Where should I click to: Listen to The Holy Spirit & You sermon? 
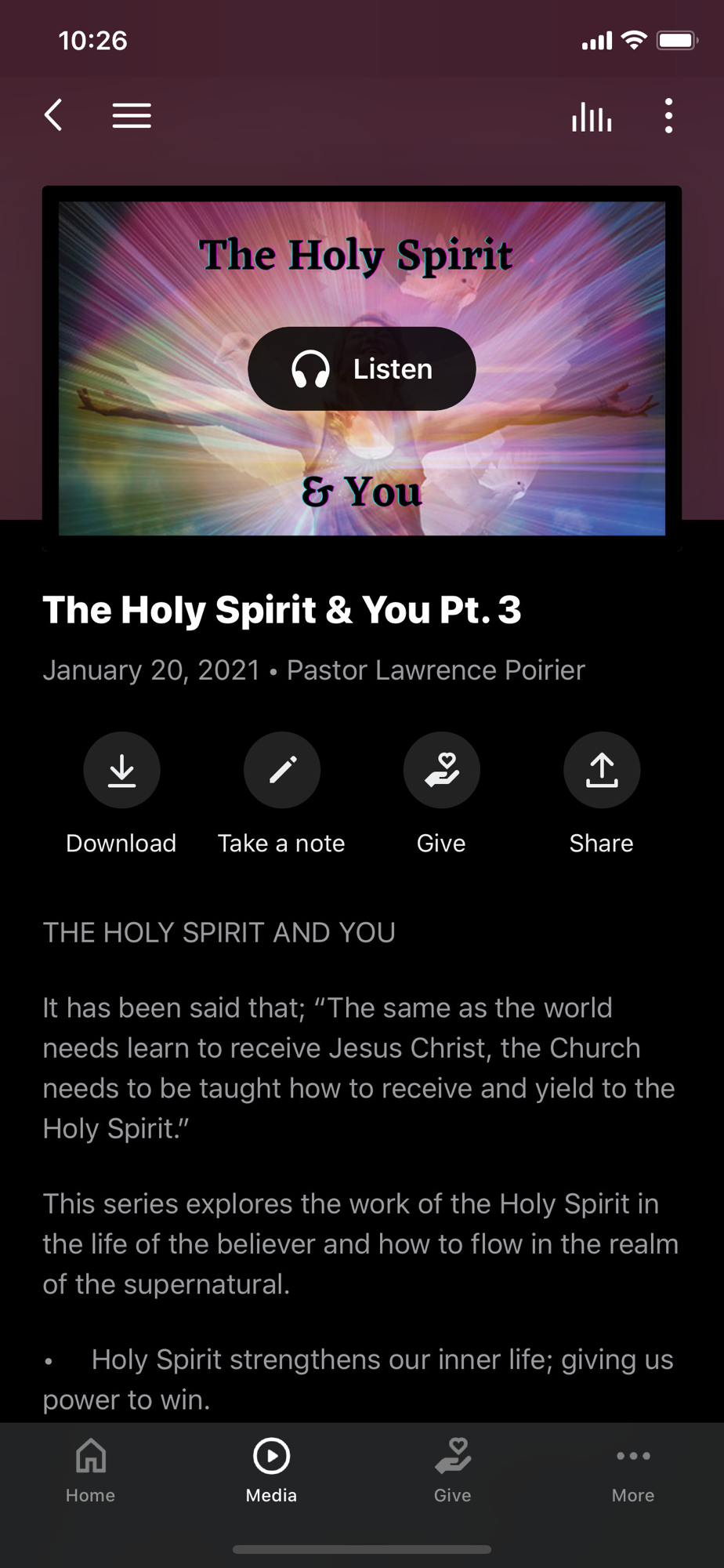tap(362, 368)
